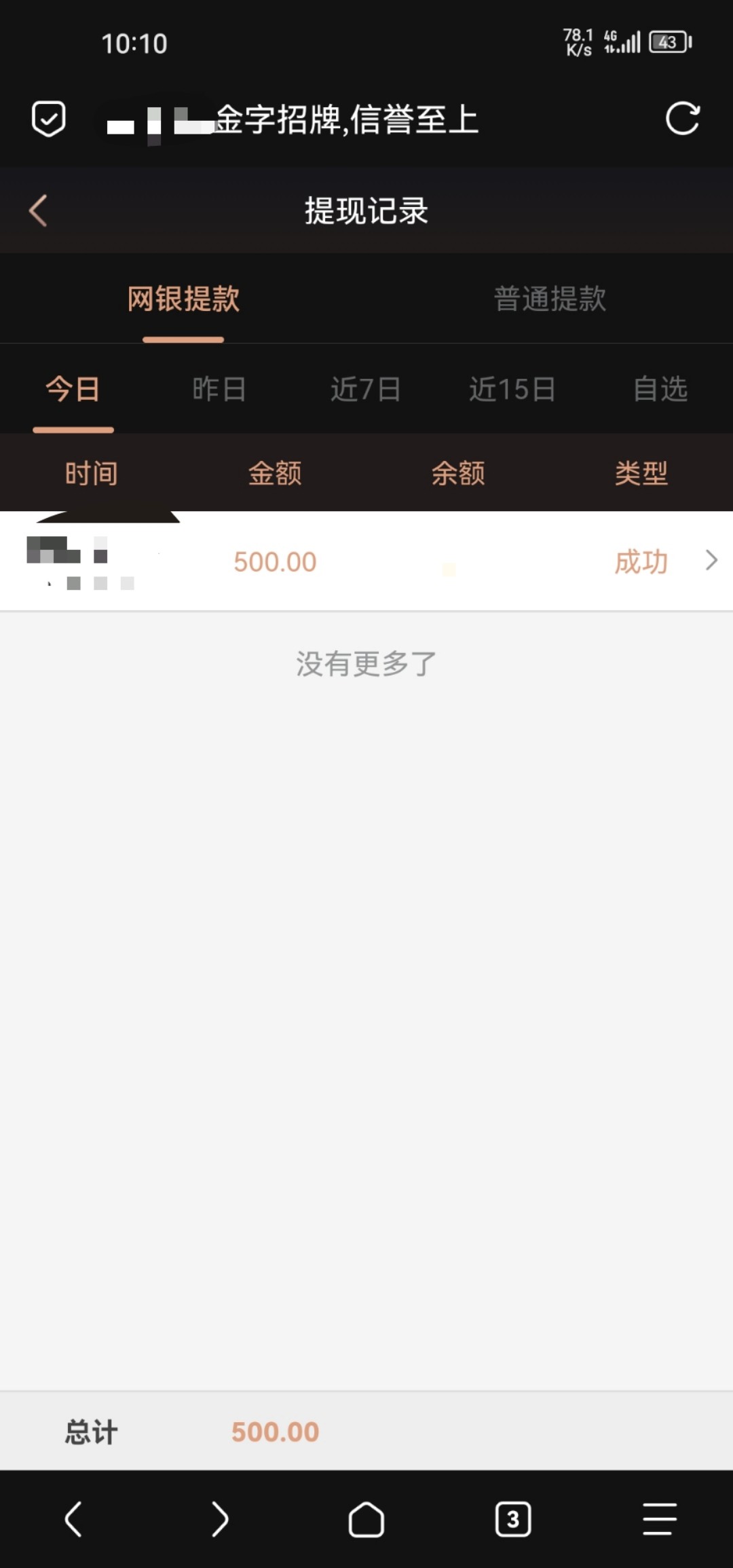Select the 今日 filter
Image resolution: width=733 pixels, height=1568 pixels.
click(73, 390)
